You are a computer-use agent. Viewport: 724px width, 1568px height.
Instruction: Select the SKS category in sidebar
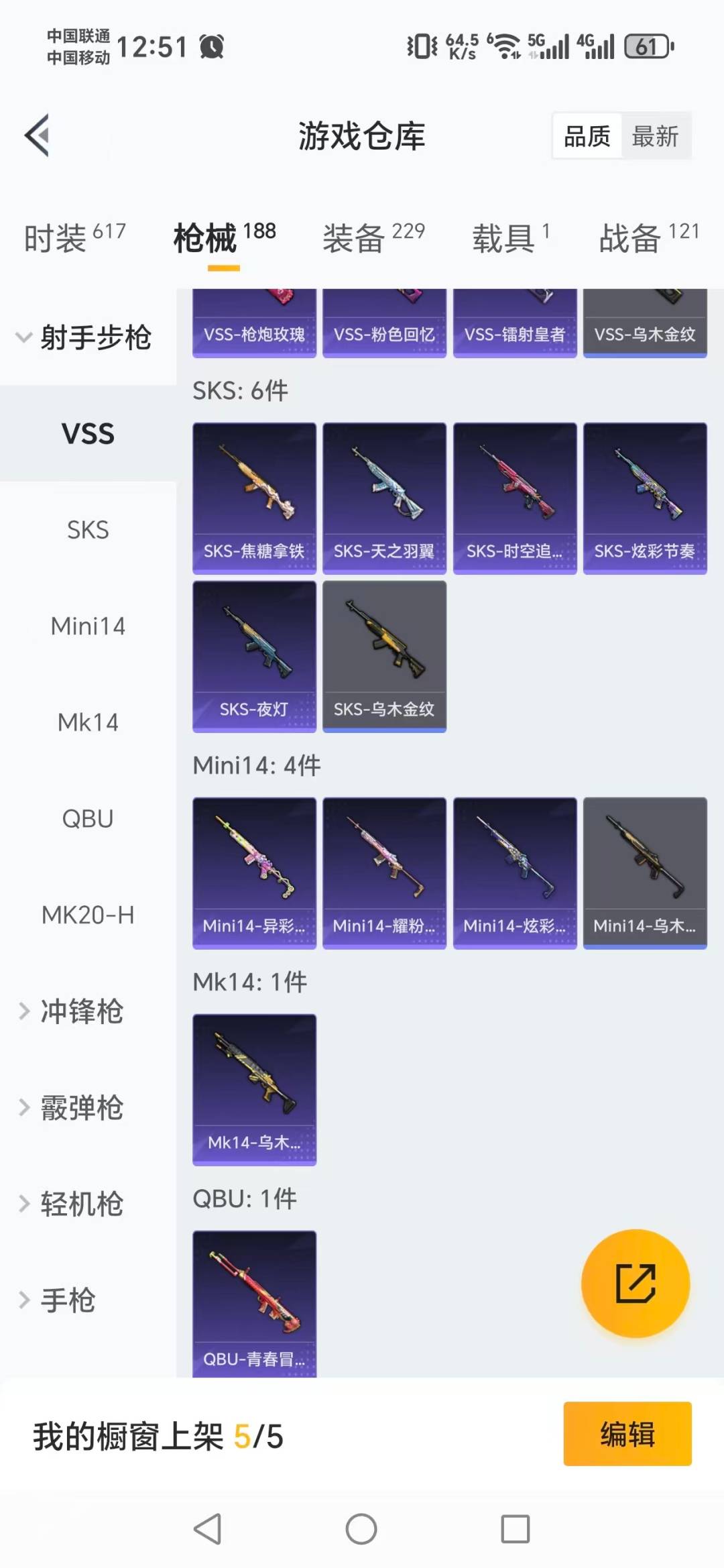coord(88,530)
